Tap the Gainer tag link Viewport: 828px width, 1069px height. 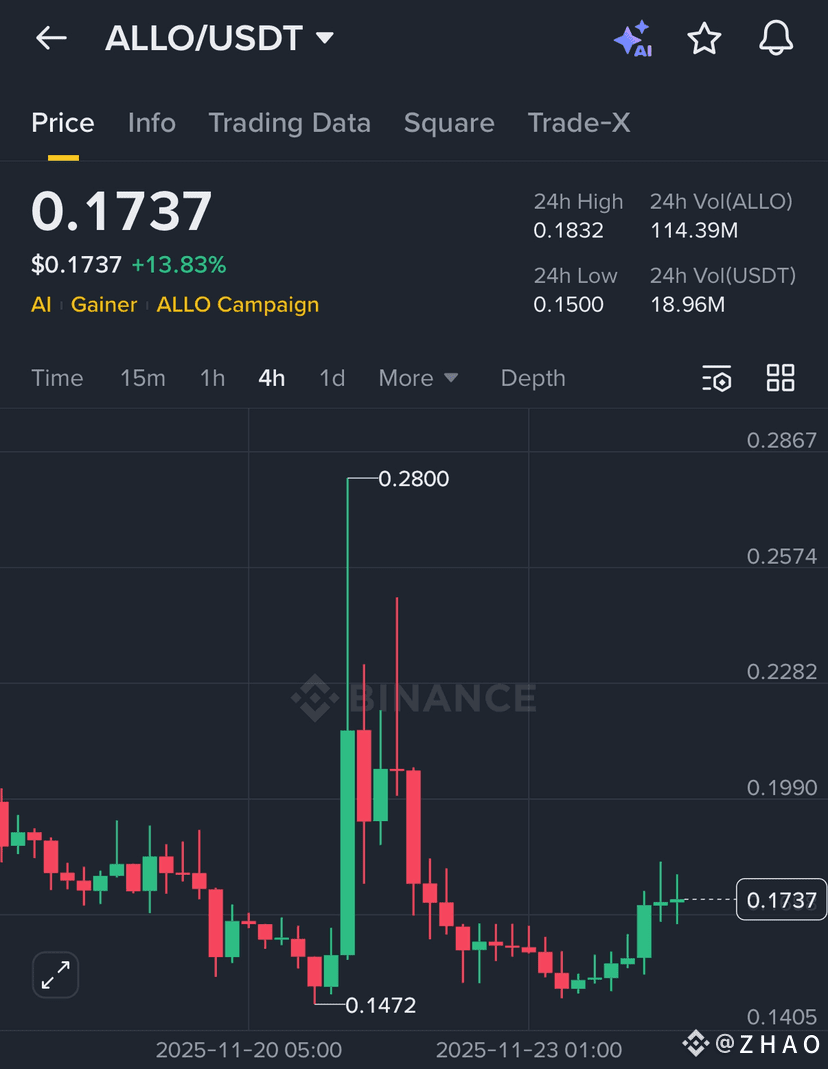103,304
